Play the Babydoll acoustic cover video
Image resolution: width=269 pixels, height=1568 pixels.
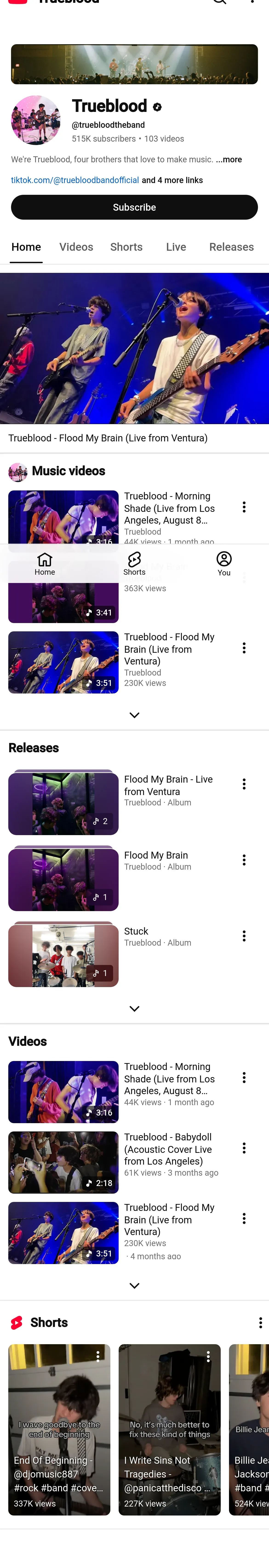pos(63,1162)
